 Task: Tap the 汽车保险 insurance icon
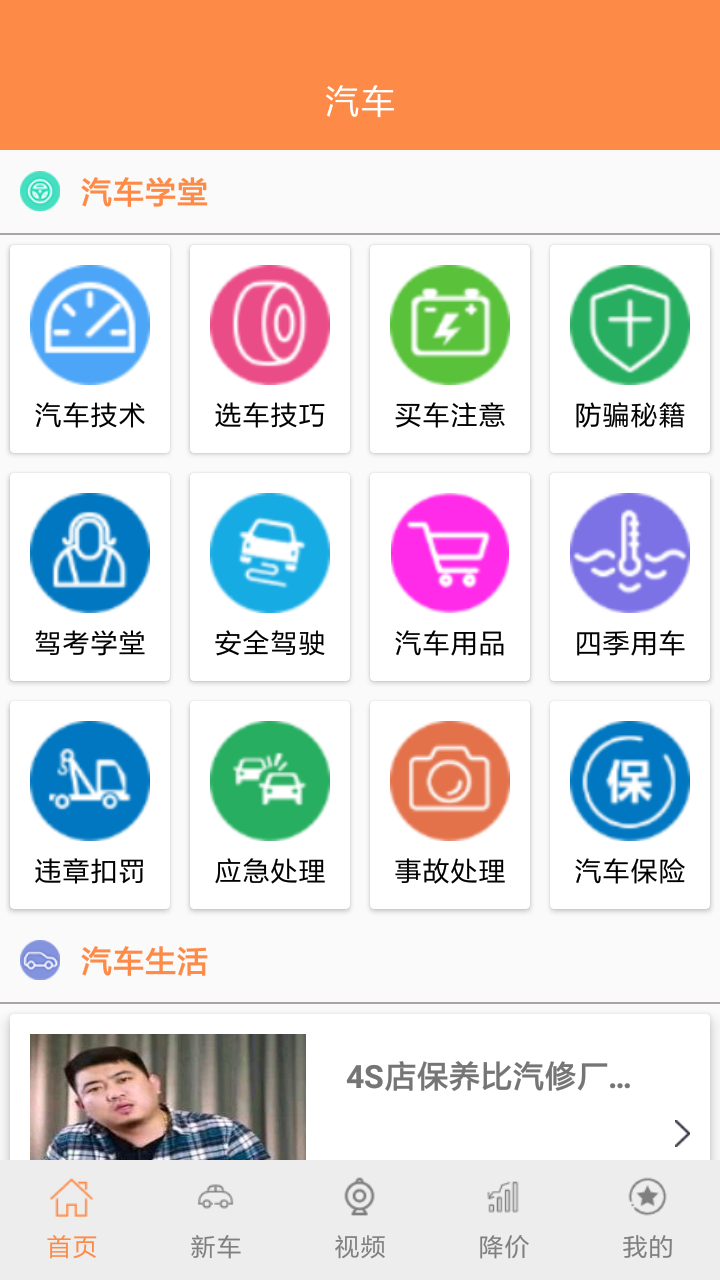(629, 780)
